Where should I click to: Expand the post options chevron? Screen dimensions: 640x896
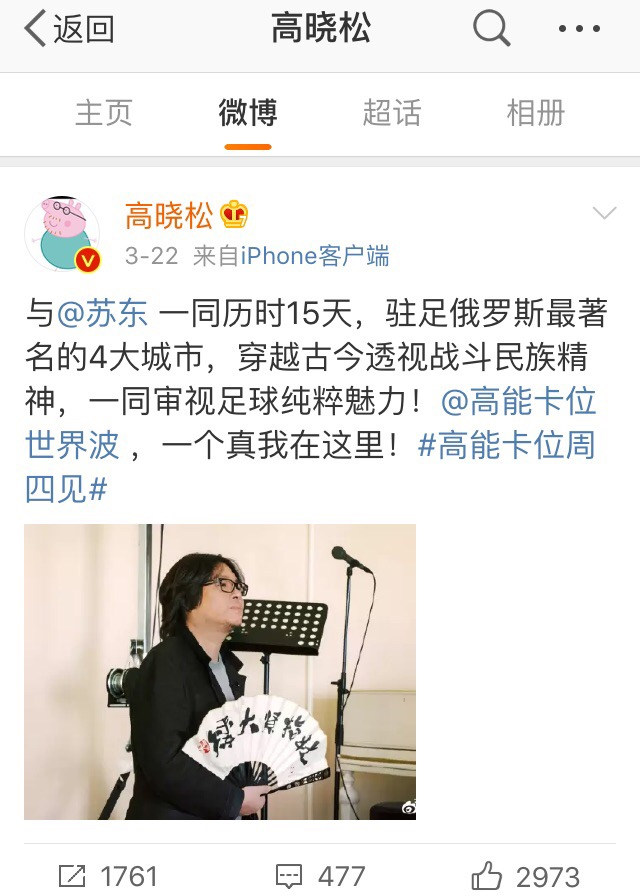605,213
